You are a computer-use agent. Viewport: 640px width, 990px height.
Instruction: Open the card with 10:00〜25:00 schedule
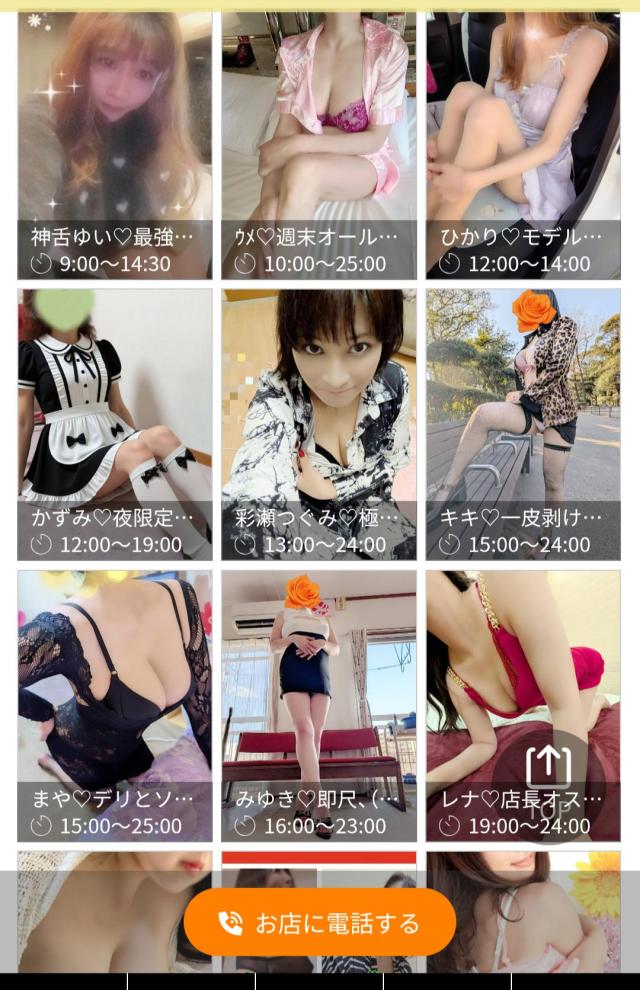(319, 145)
